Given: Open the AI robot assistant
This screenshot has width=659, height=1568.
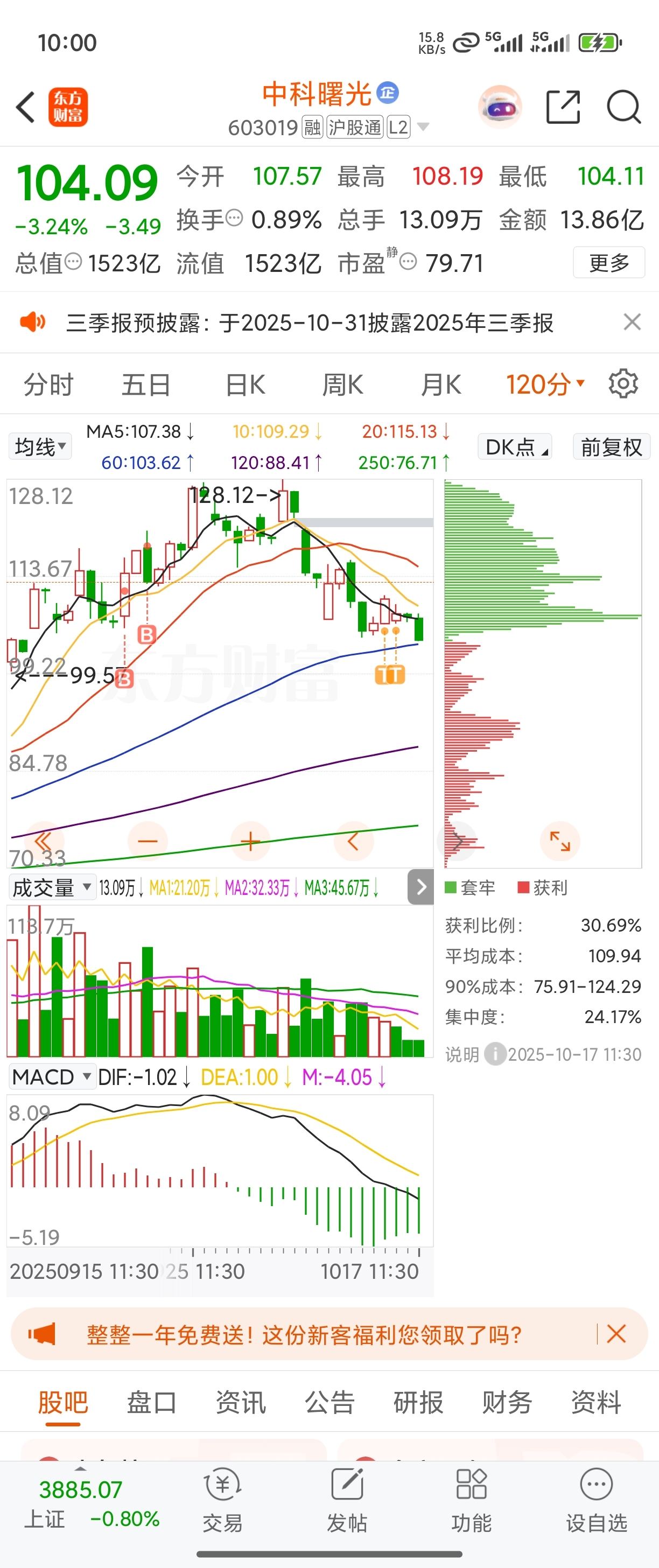Looking at the screenshot, I should pos(500,107).
